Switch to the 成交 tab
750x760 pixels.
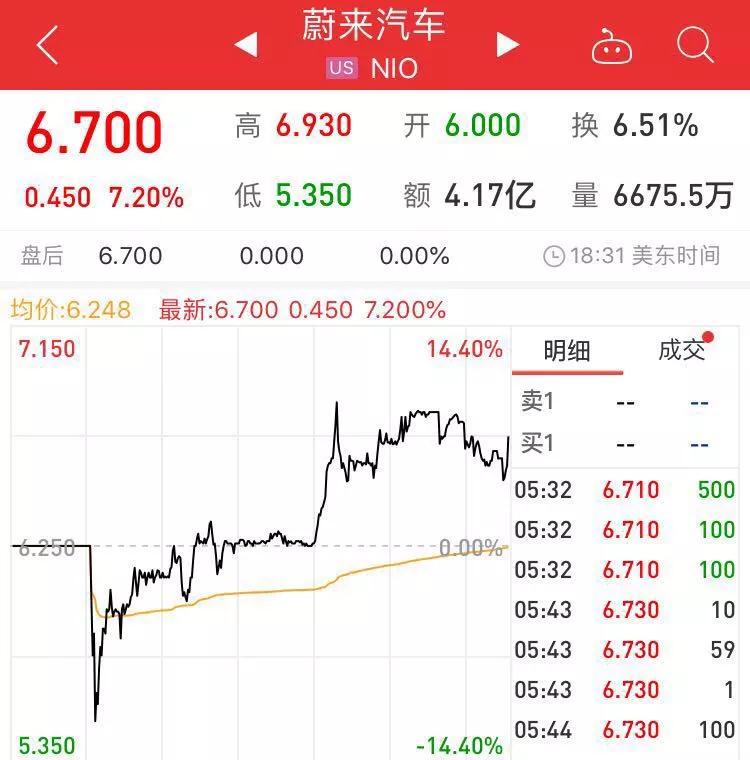click(682, 350)
